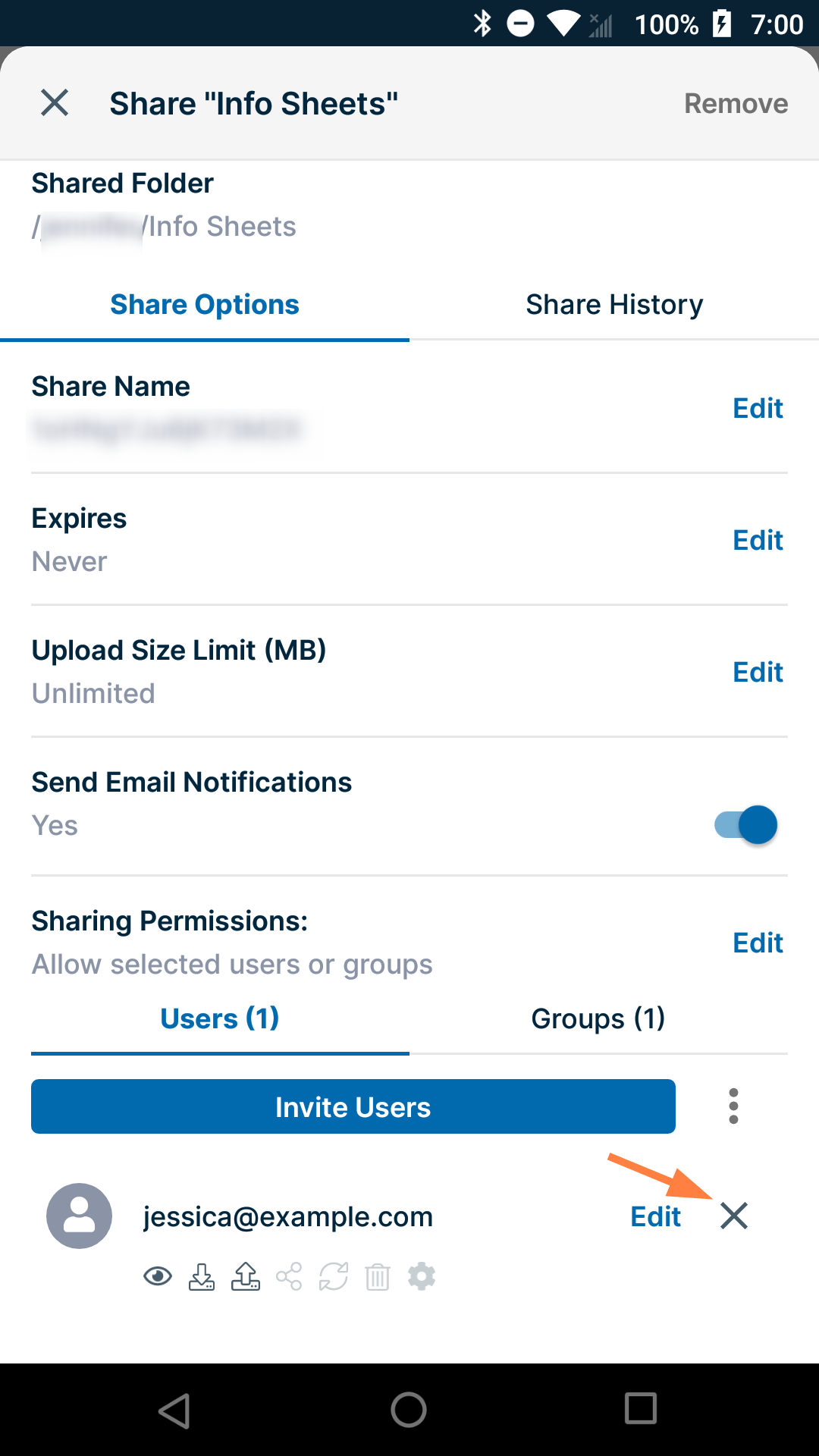This screenshot has width=819, height=1456.
Task: Close the Share "Info Sheets" screen
Action: coord(55,102)
